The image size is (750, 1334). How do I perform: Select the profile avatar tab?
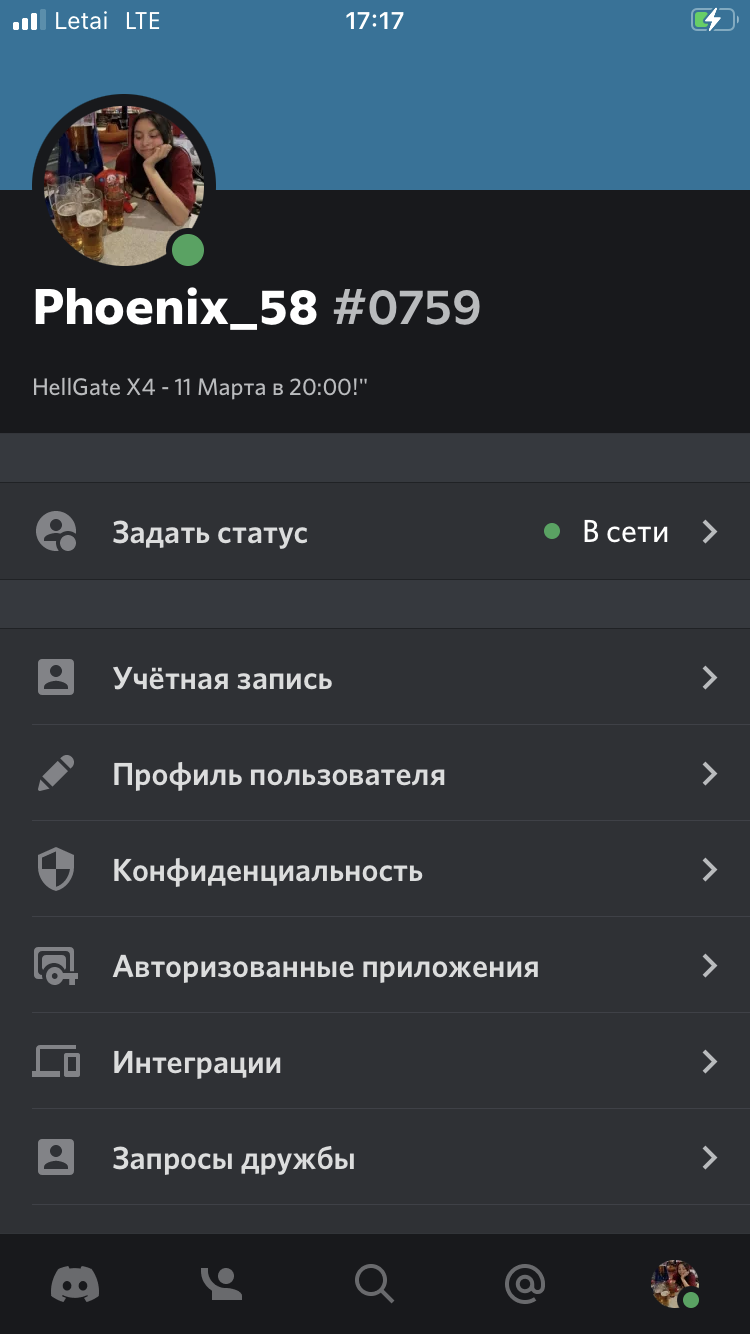[675, 1283]
